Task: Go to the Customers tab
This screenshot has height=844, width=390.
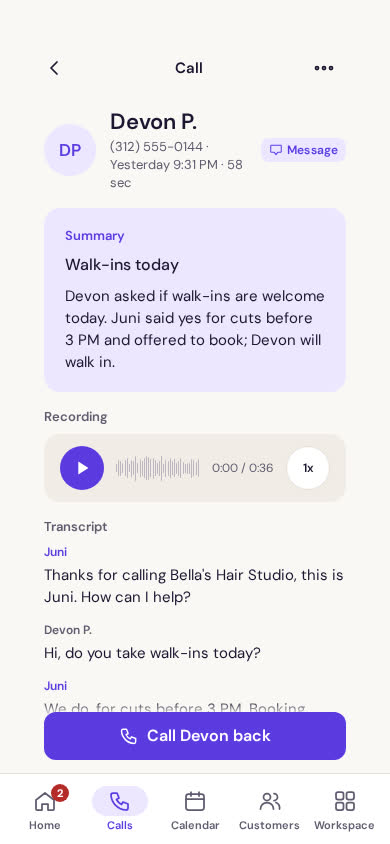Action: pyautogui.click(x=269, y=808)
